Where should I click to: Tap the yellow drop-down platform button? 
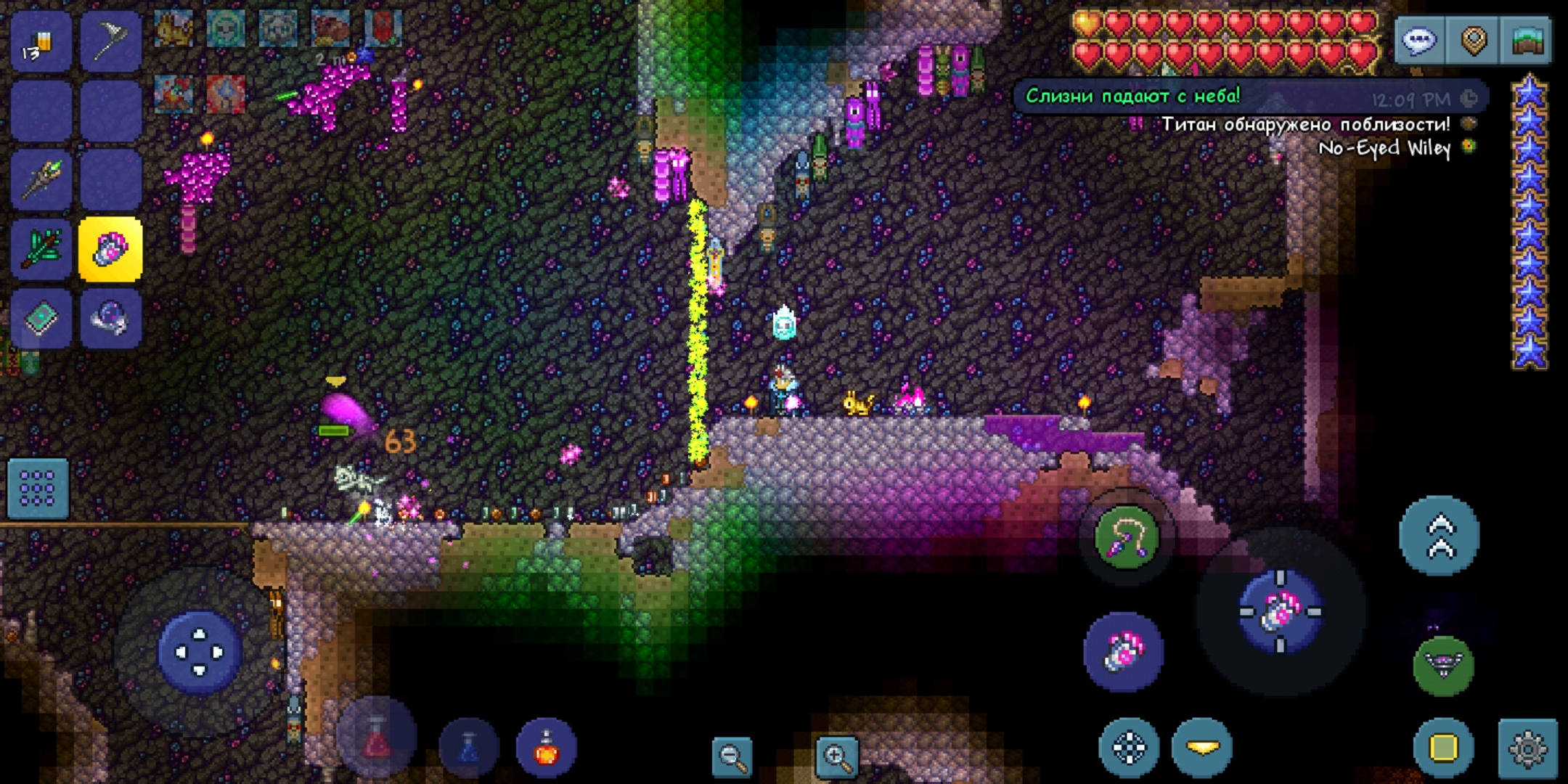(x=1202, y=748)
